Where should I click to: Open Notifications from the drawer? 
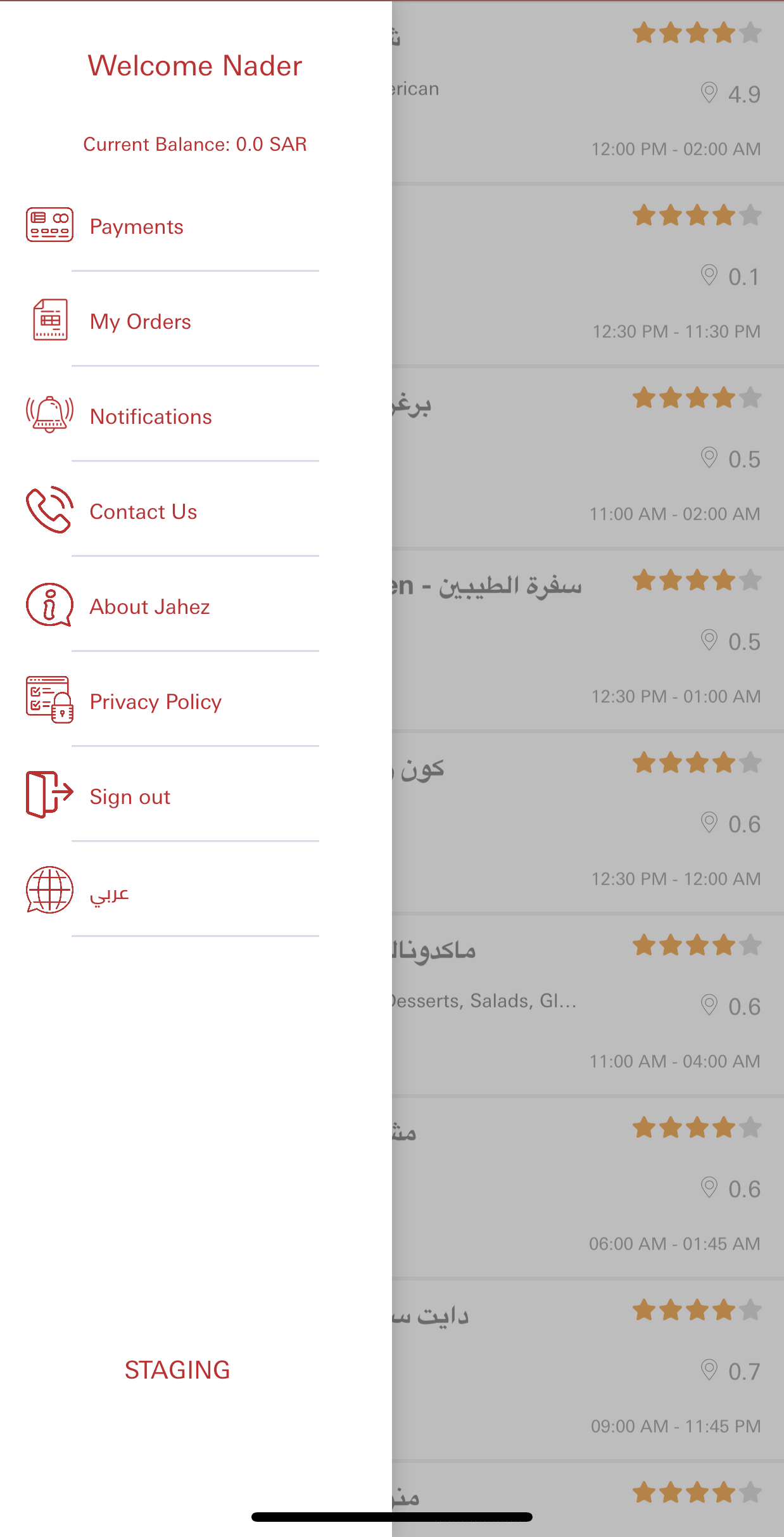point(171,416)
